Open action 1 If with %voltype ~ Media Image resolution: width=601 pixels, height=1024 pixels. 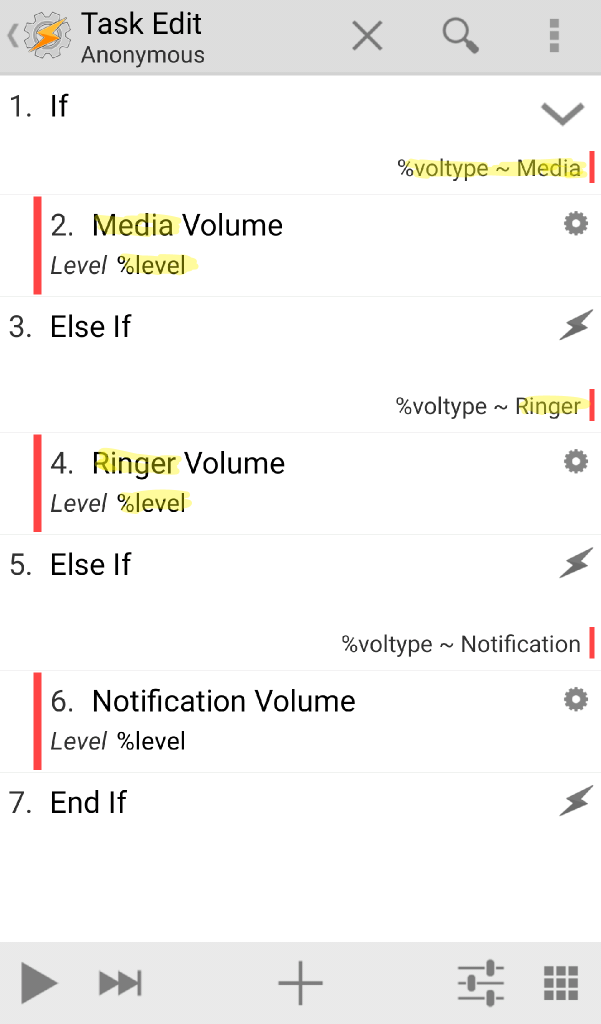pyautogui.click(x=300, y=136)
